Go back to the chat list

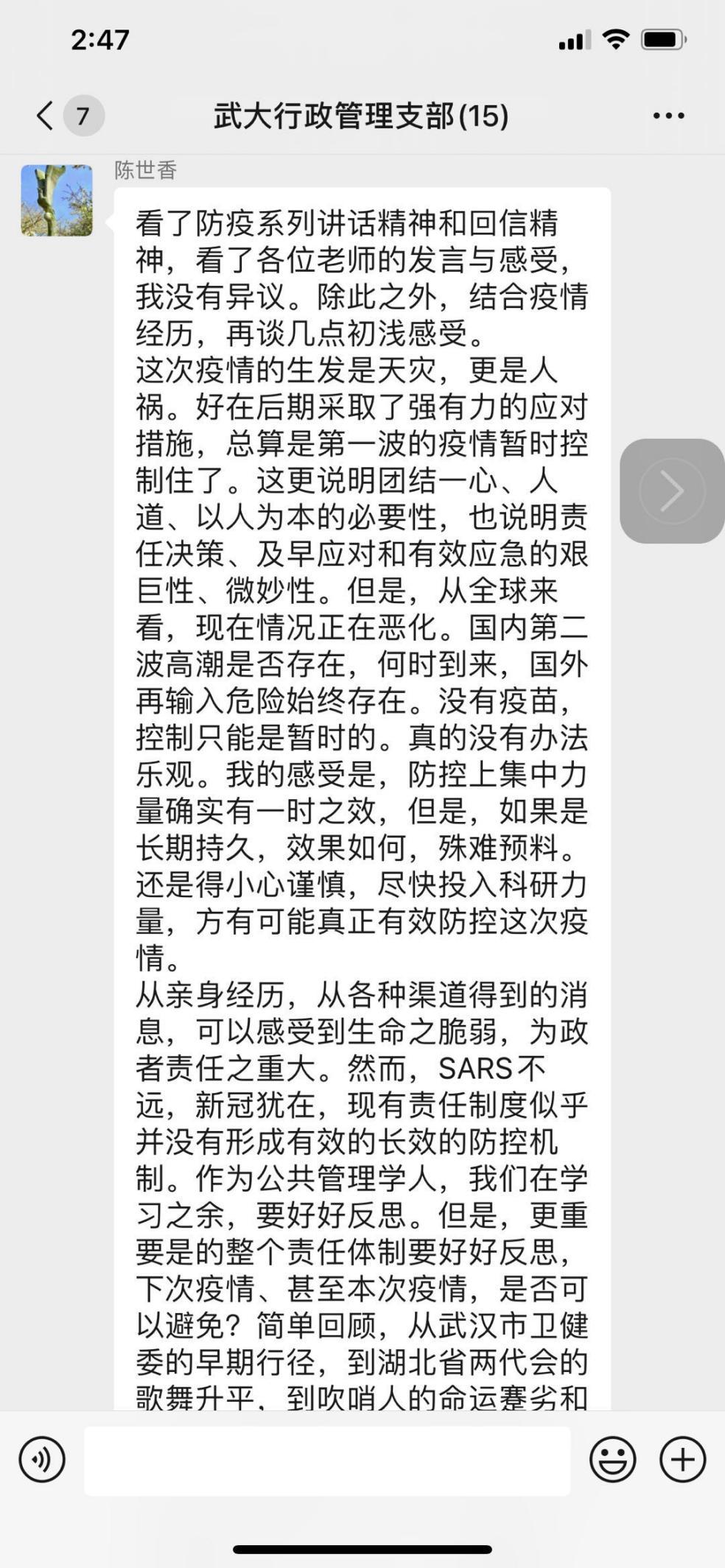46,116
